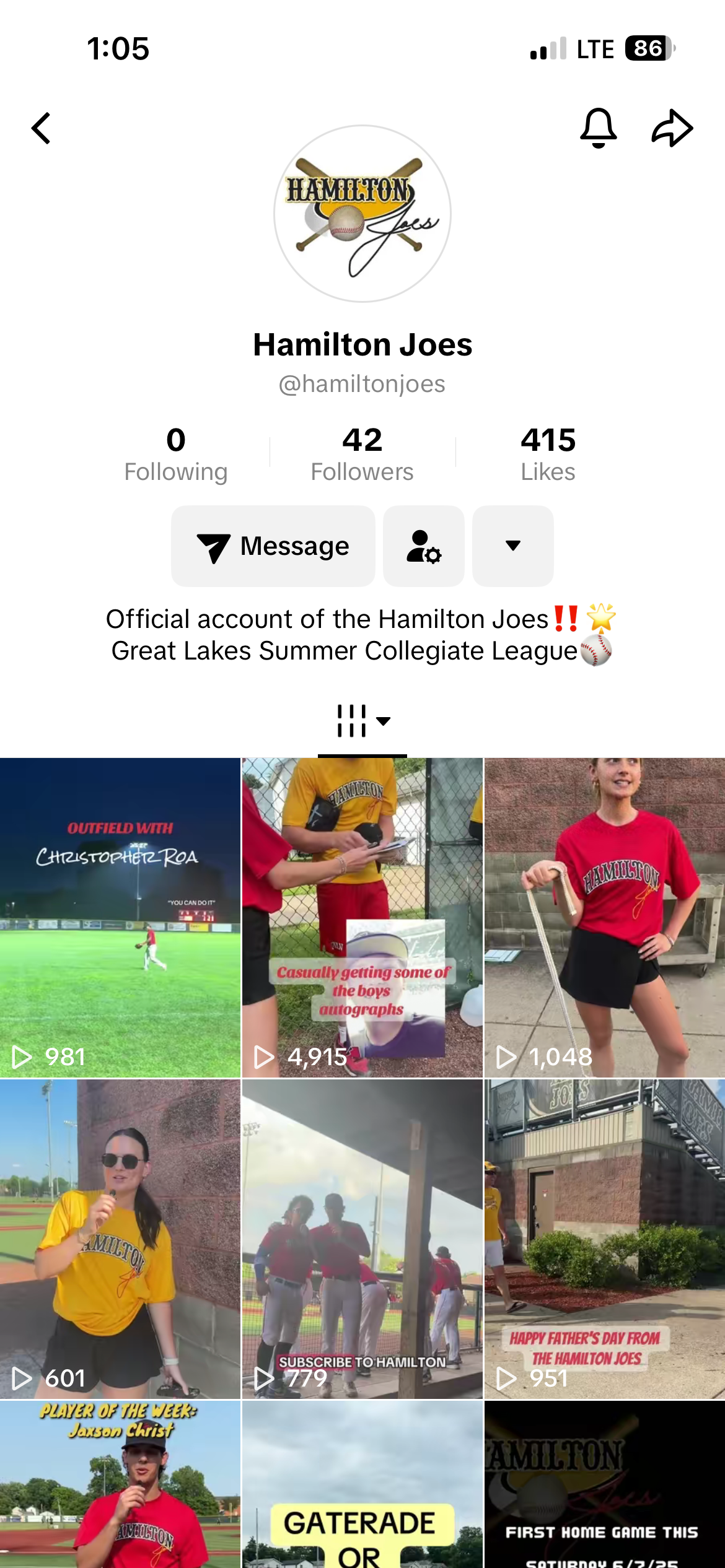Go back to the previous screen
Image resolution: width=725 pixels, height=1568 pixels.
(42, 129)
